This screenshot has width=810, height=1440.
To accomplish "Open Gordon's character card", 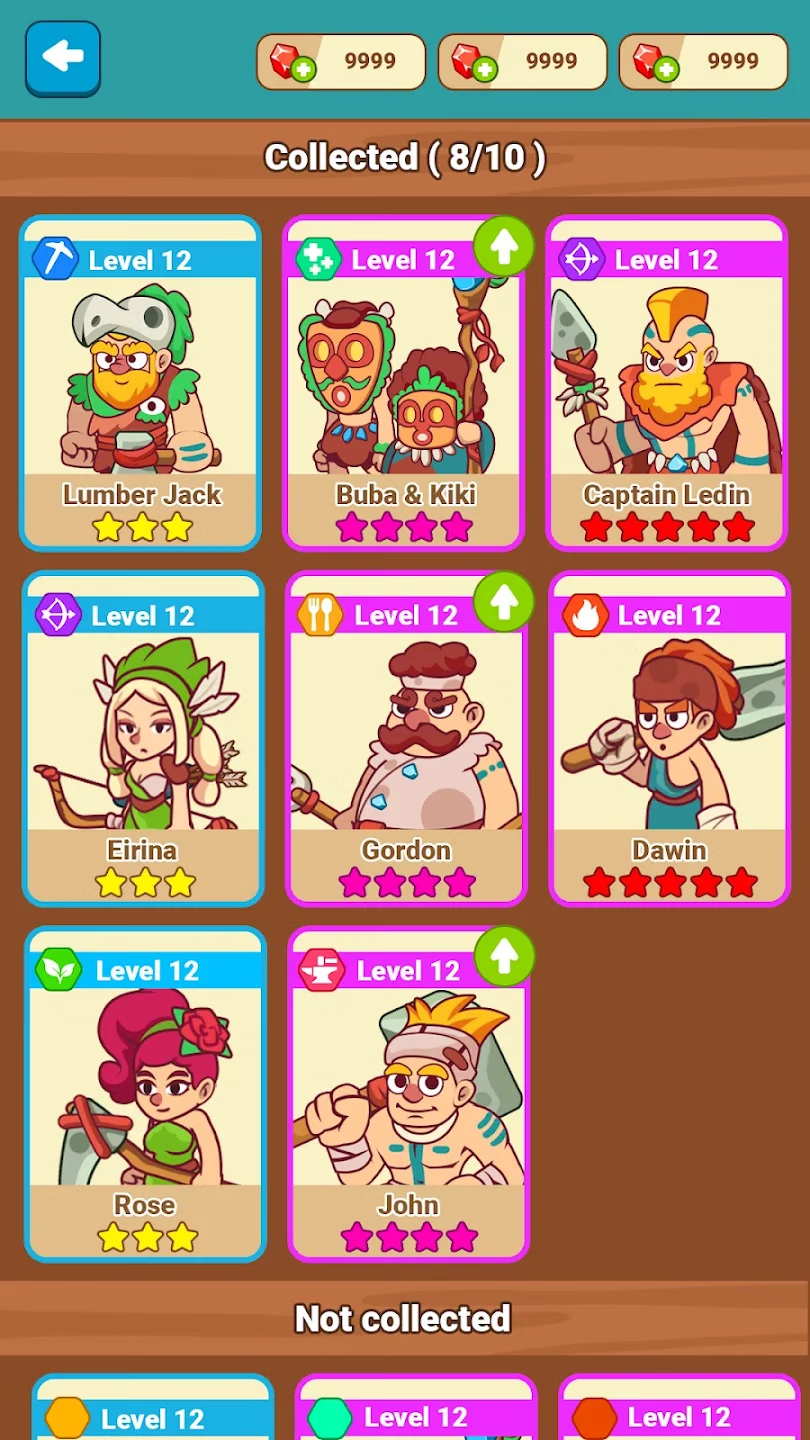I will click(x=406, y=739).
